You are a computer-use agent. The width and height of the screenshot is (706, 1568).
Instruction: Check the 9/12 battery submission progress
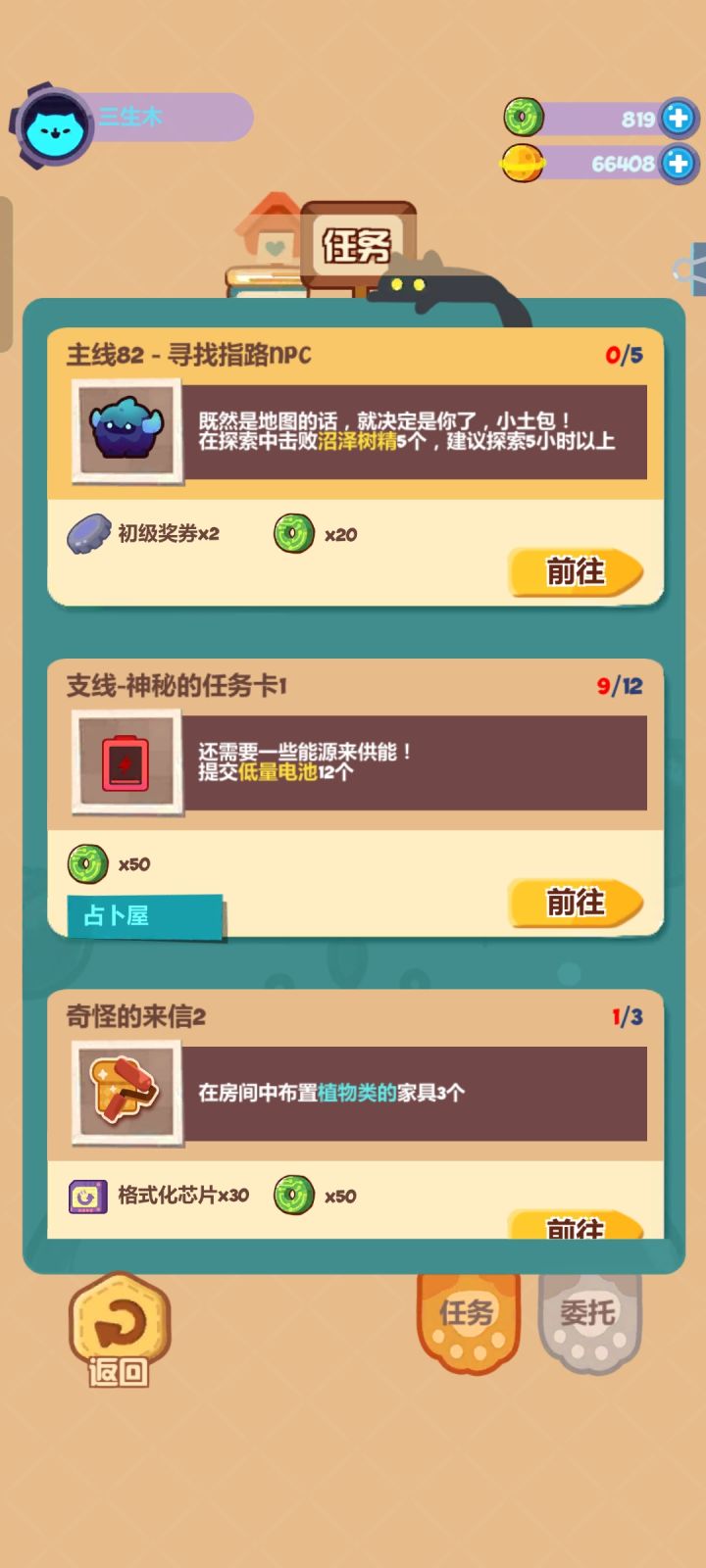click(x=619, y=684)
